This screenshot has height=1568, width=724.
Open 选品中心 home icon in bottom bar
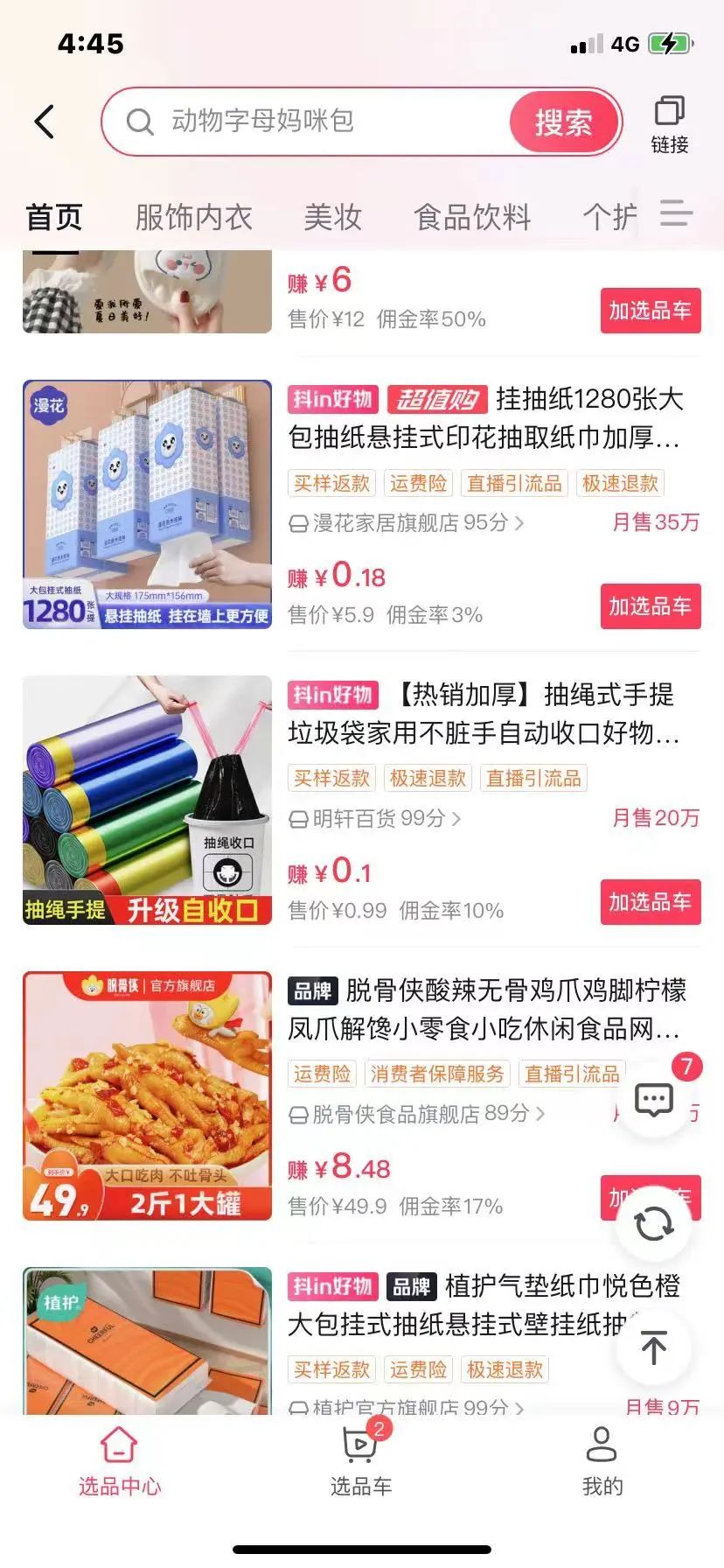coord(120,1457)
